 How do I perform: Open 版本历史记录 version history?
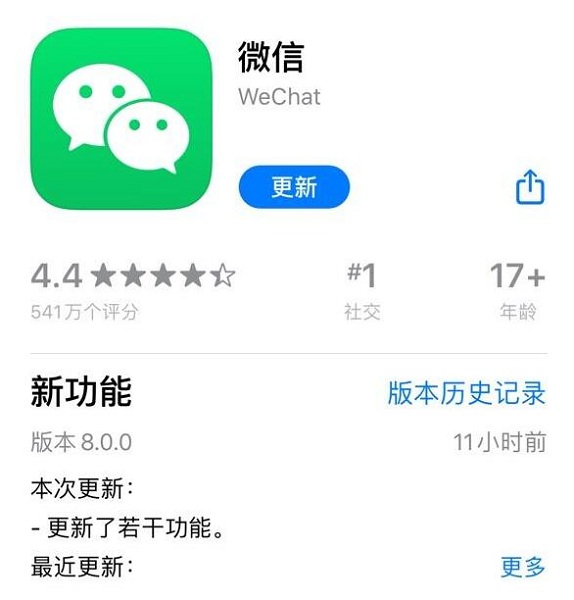click(466, 393)
